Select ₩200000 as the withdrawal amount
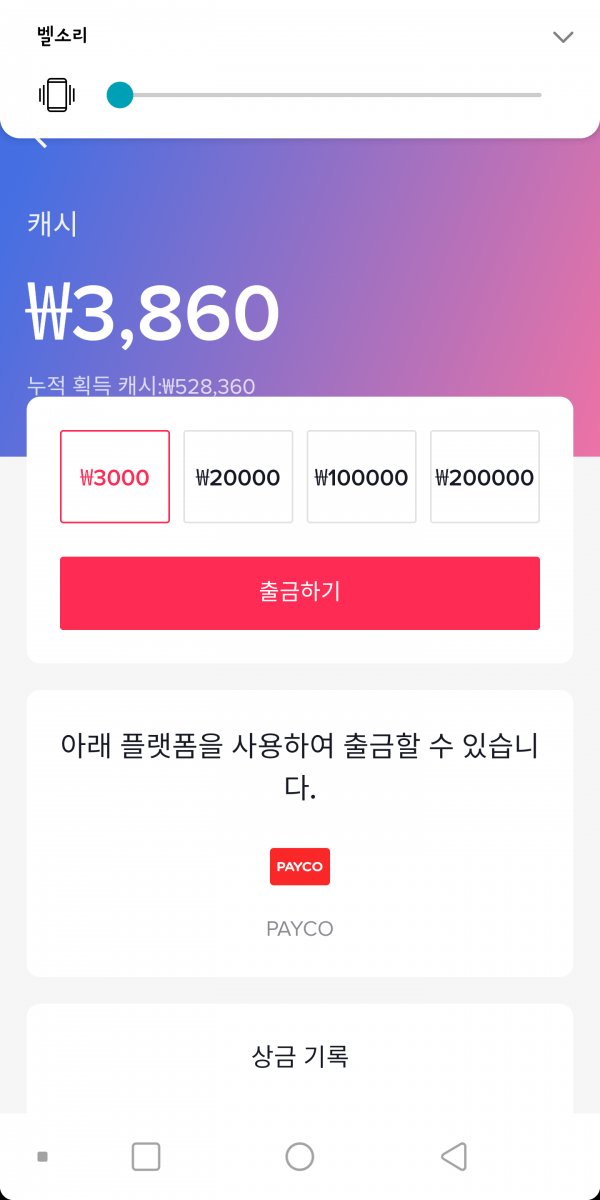600x1200 pixels. [x=485, y=477]
